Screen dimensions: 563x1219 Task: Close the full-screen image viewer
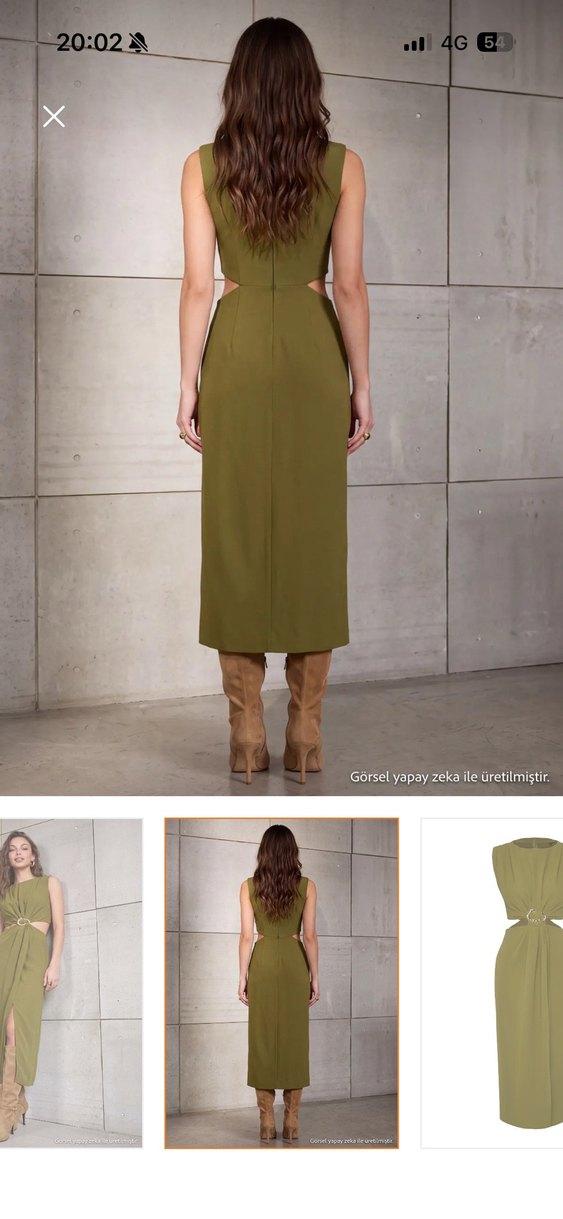click(54, 116)
